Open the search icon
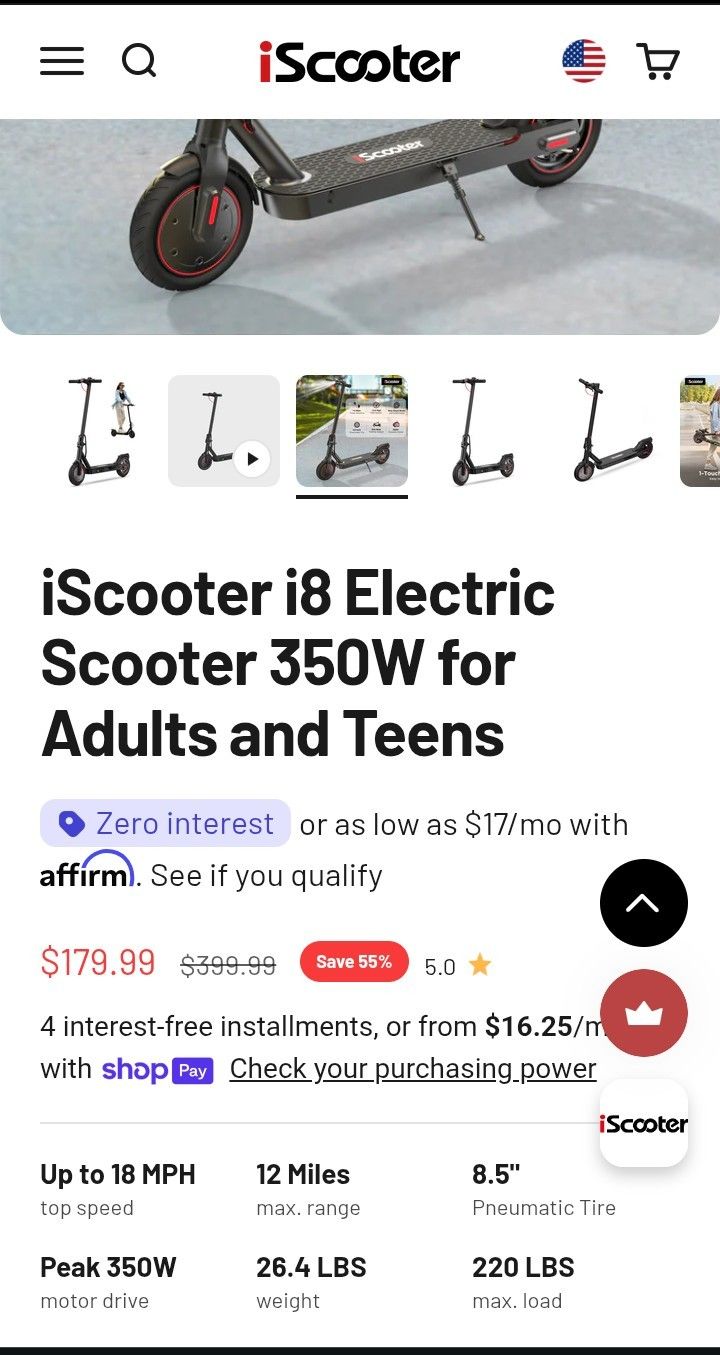The height and width of the screenshot is (1355, 720). [x=139, y=62]
